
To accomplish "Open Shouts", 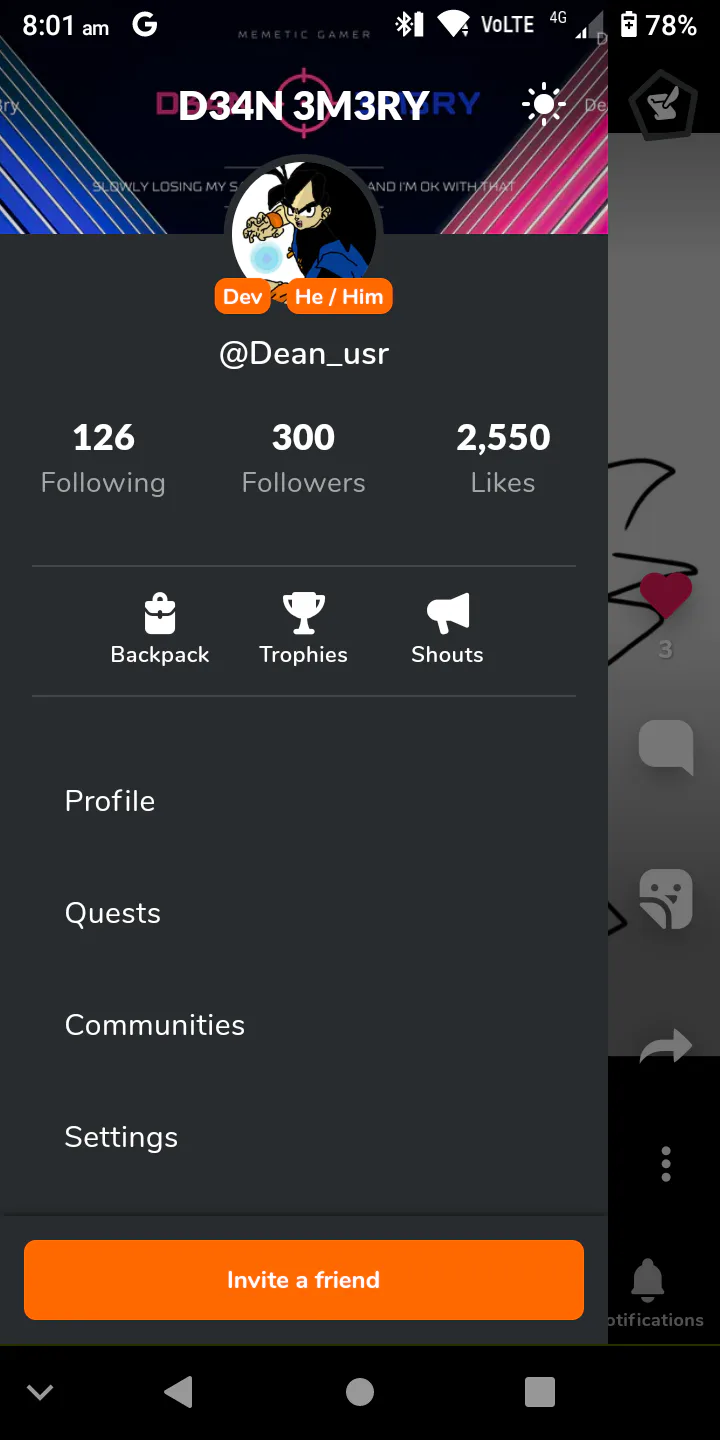I will coord(447,630).
